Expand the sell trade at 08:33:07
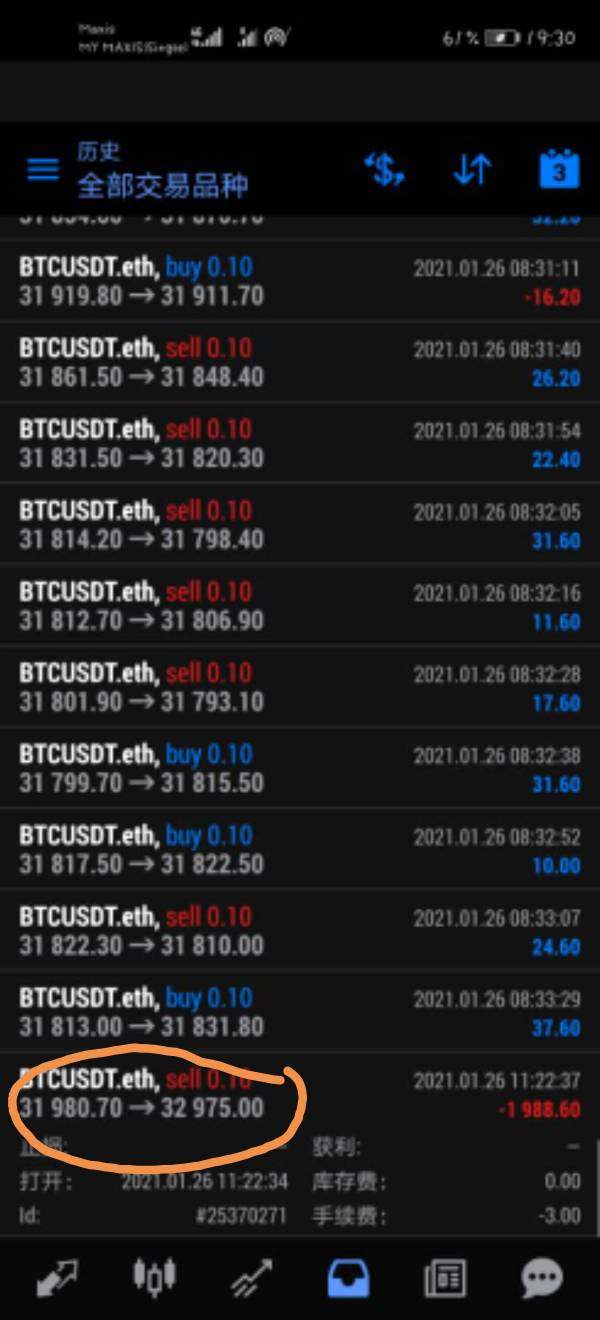The width and height of the screenshot is (600, 1320). pyautogui.click(x=299, y=930)
